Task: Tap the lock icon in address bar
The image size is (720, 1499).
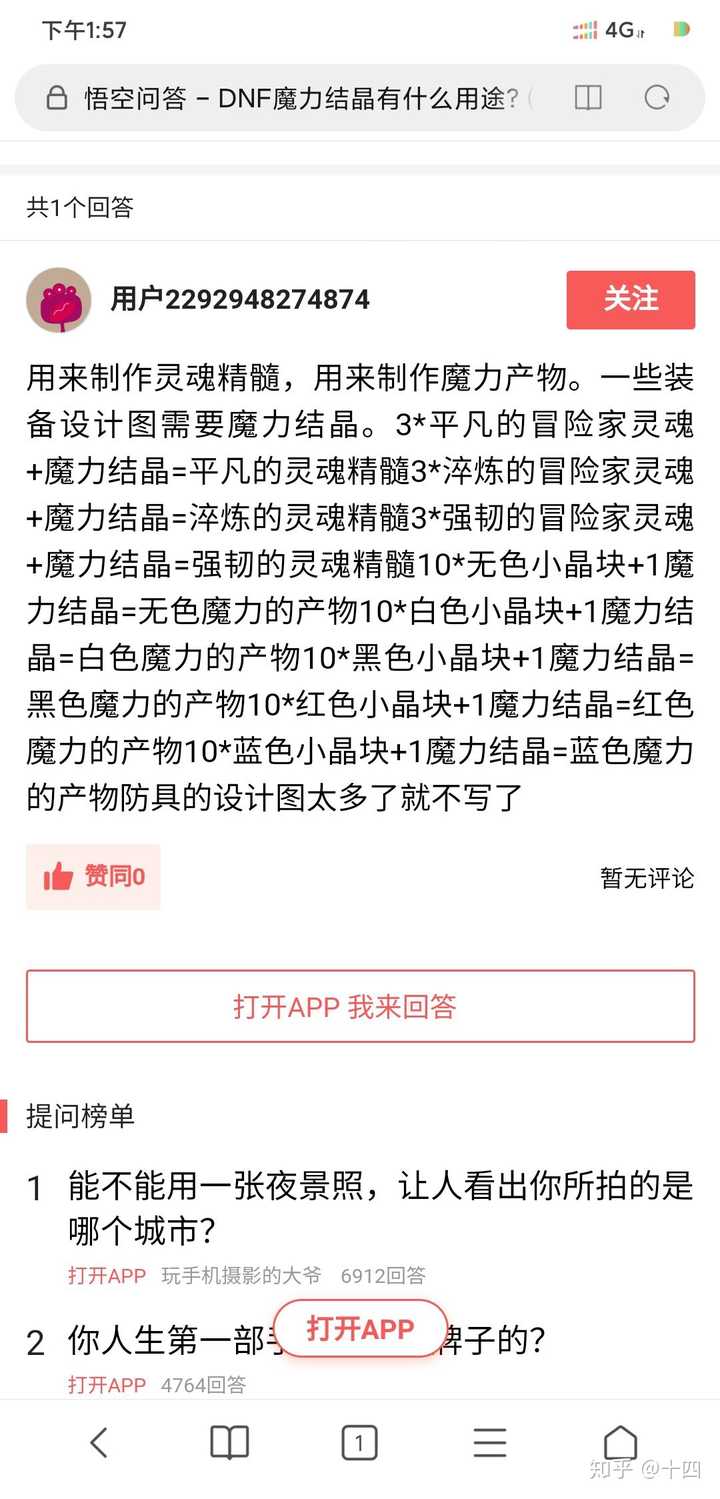Action: point(57,97)
